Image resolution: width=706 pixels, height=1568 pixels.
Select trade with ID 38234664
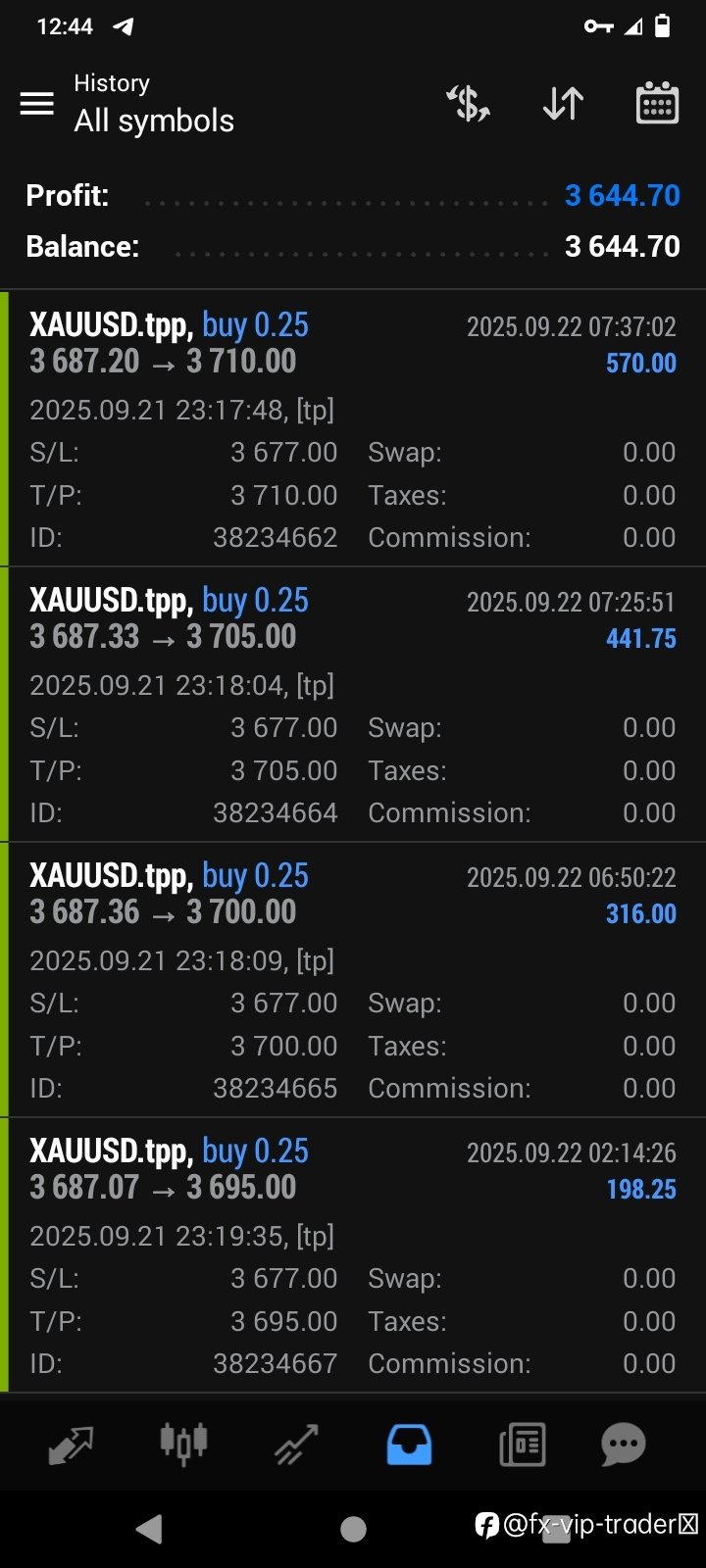point(353,705)
